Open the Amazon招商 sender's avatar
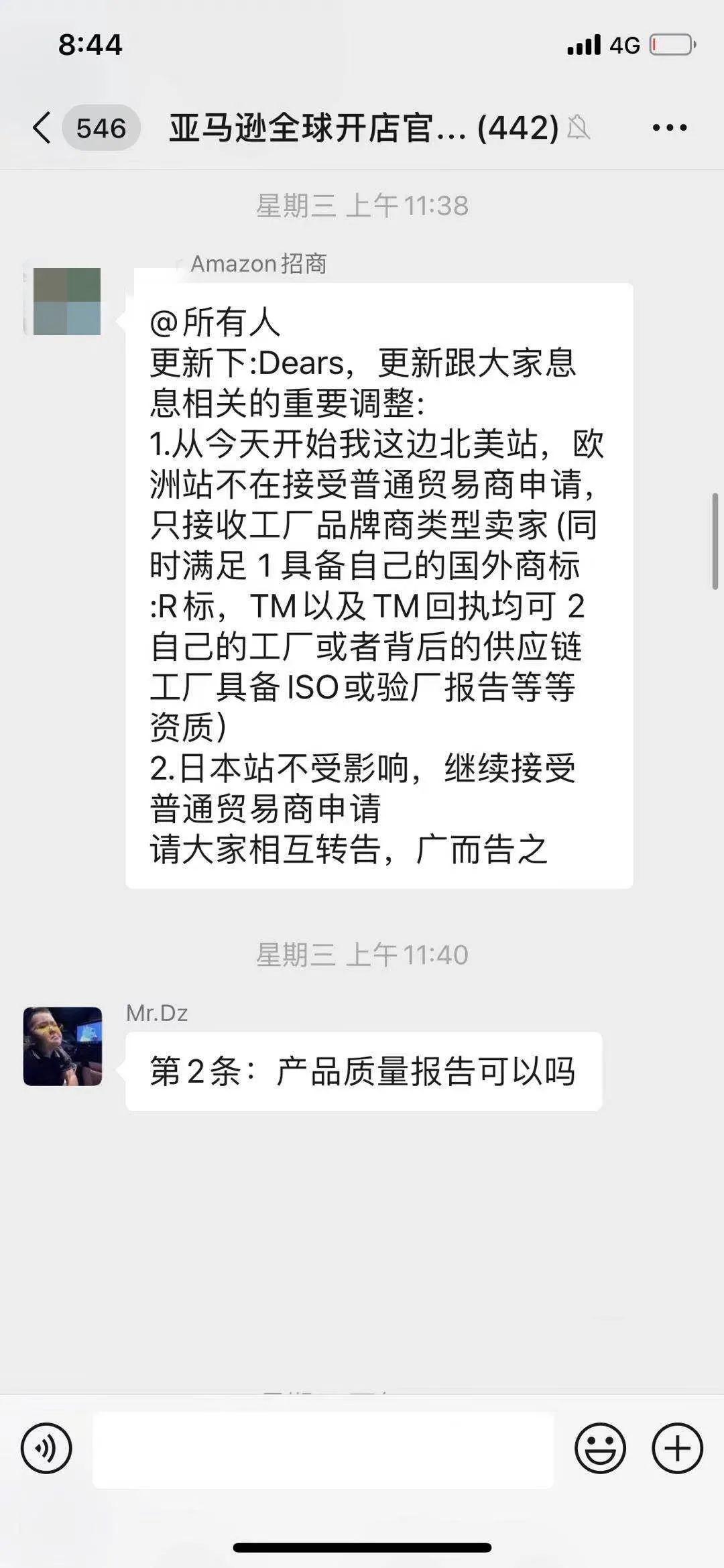Screen dimensions: 724x1568 66,301
